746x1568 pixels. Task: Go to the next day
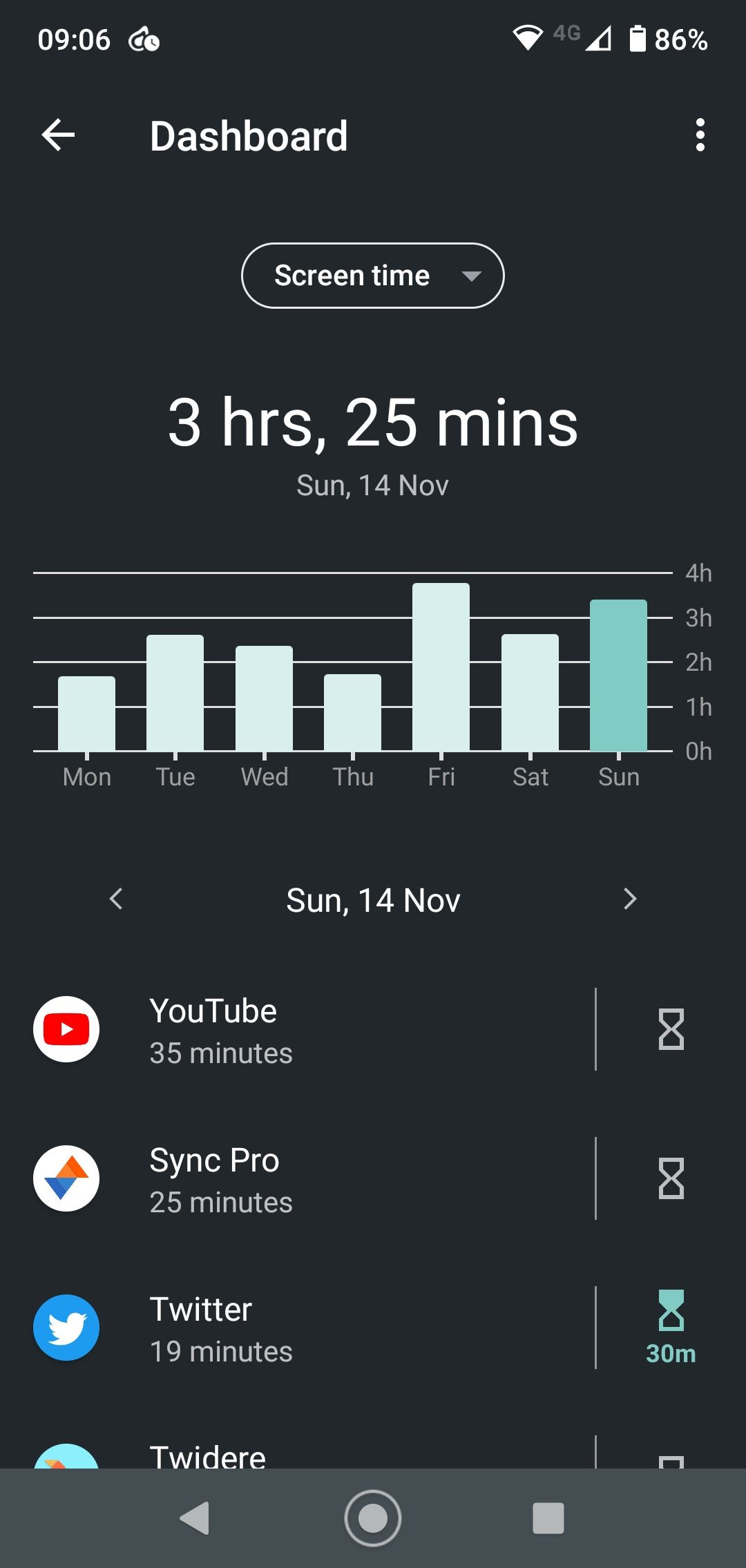tap(629, 899)
